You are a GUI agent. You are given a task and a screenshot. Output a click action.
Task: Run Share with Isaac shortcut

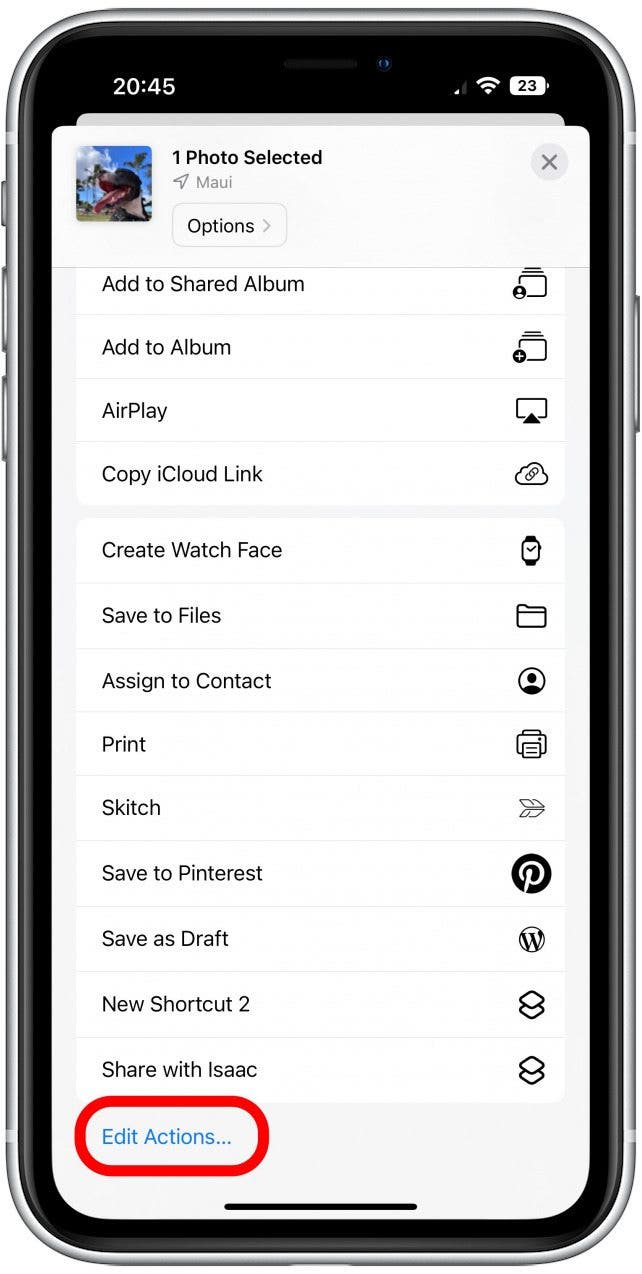(320, 1070)
